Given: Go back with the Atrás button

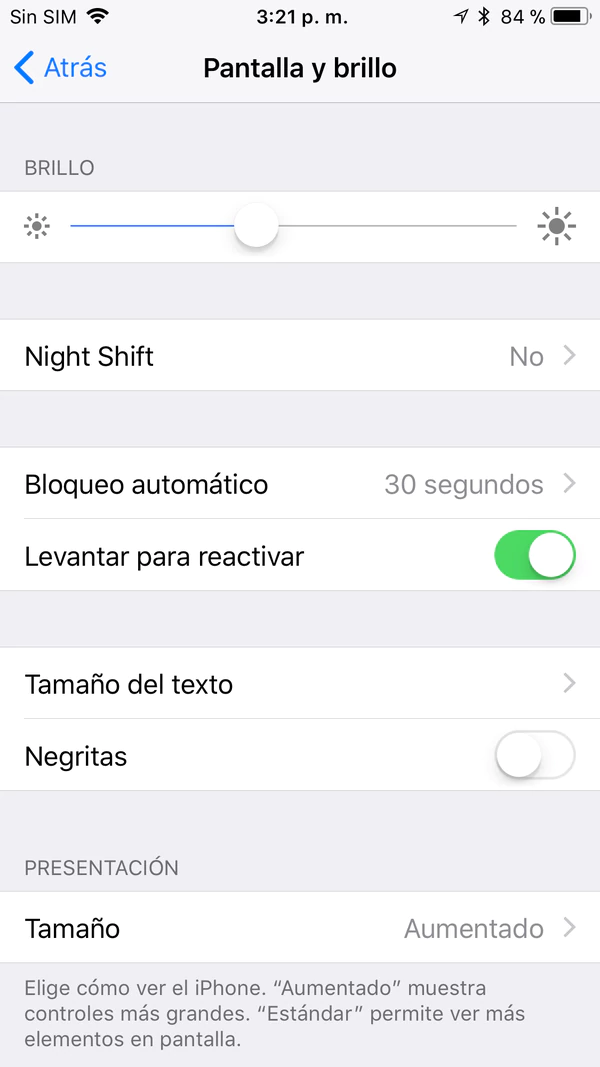Looking at the screenshot, I should 61,68.
